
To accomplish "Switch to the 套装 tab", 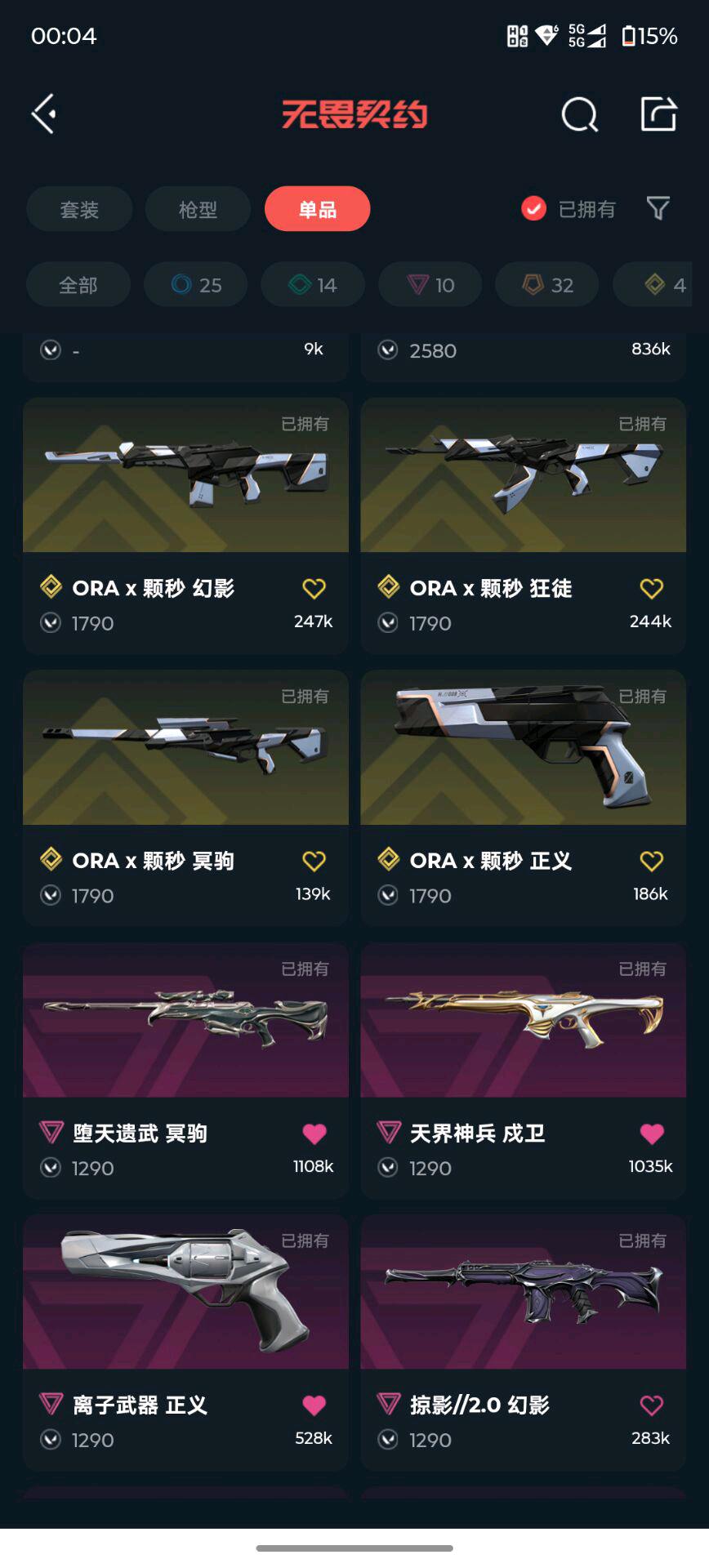I will [x=79, y=209].
